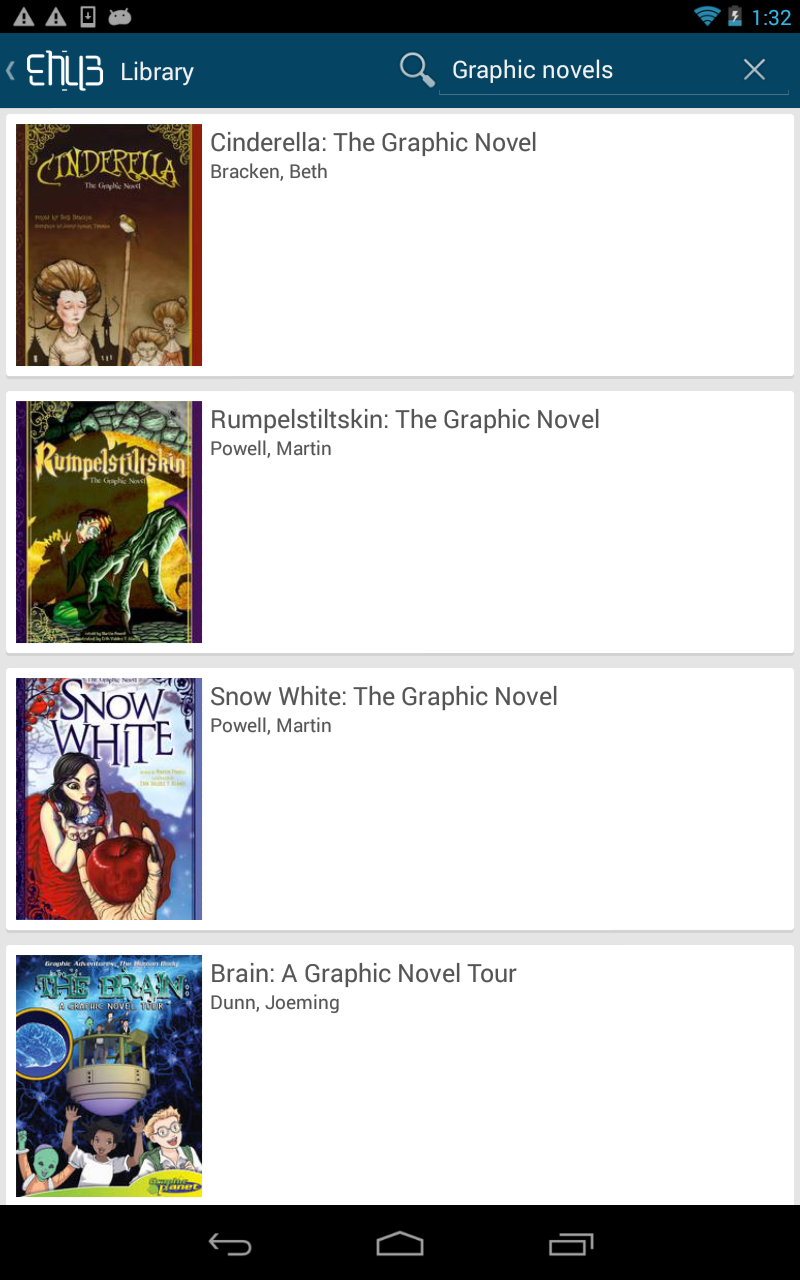Image resolution: width=800 pixels, height=1280 pixels.
Task: Clear the search with the X button
Action: pyautogui.click(x=754, y=69)
